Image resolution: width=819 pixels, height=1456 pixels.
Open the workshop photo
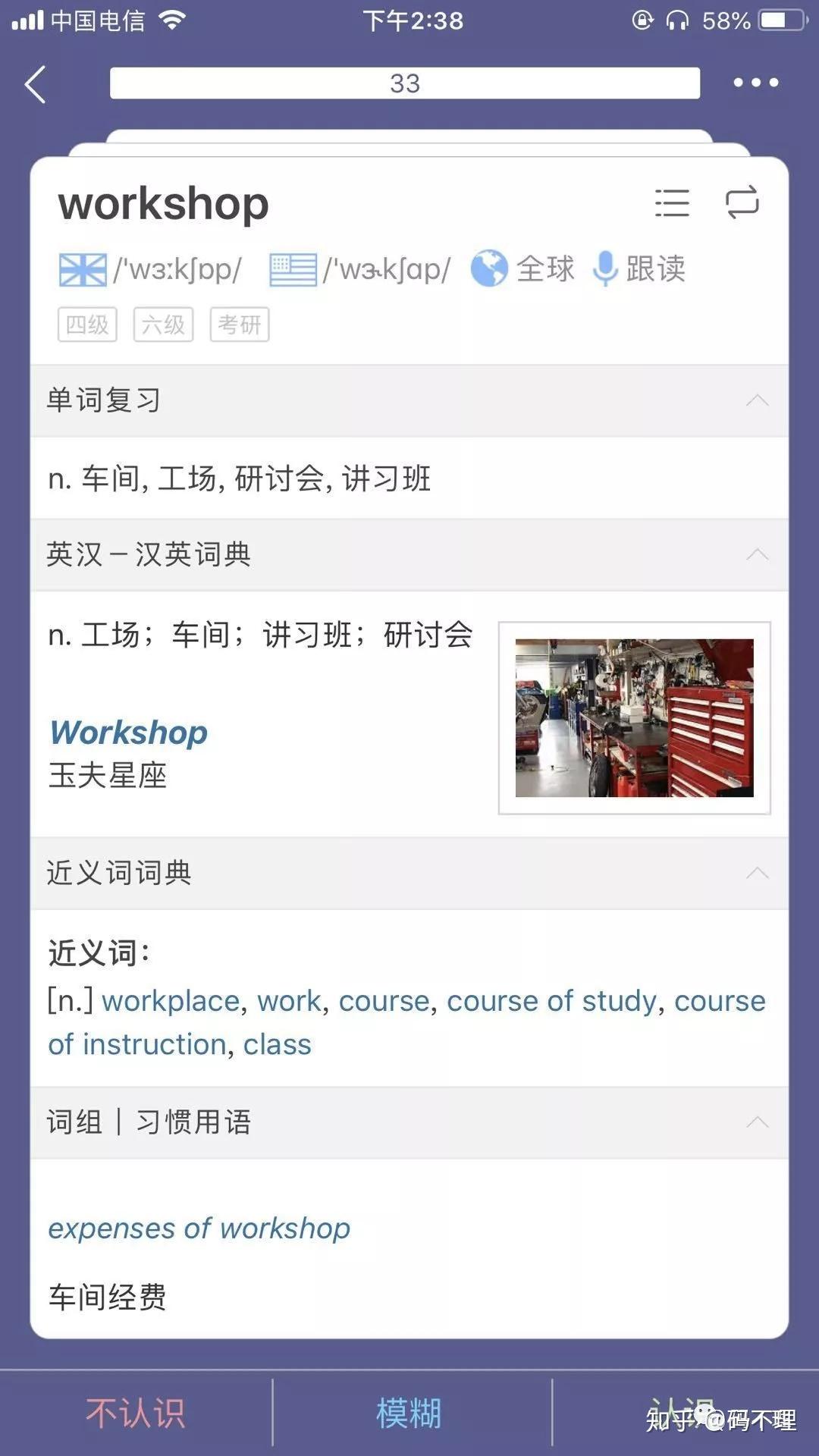click(634, 717)
